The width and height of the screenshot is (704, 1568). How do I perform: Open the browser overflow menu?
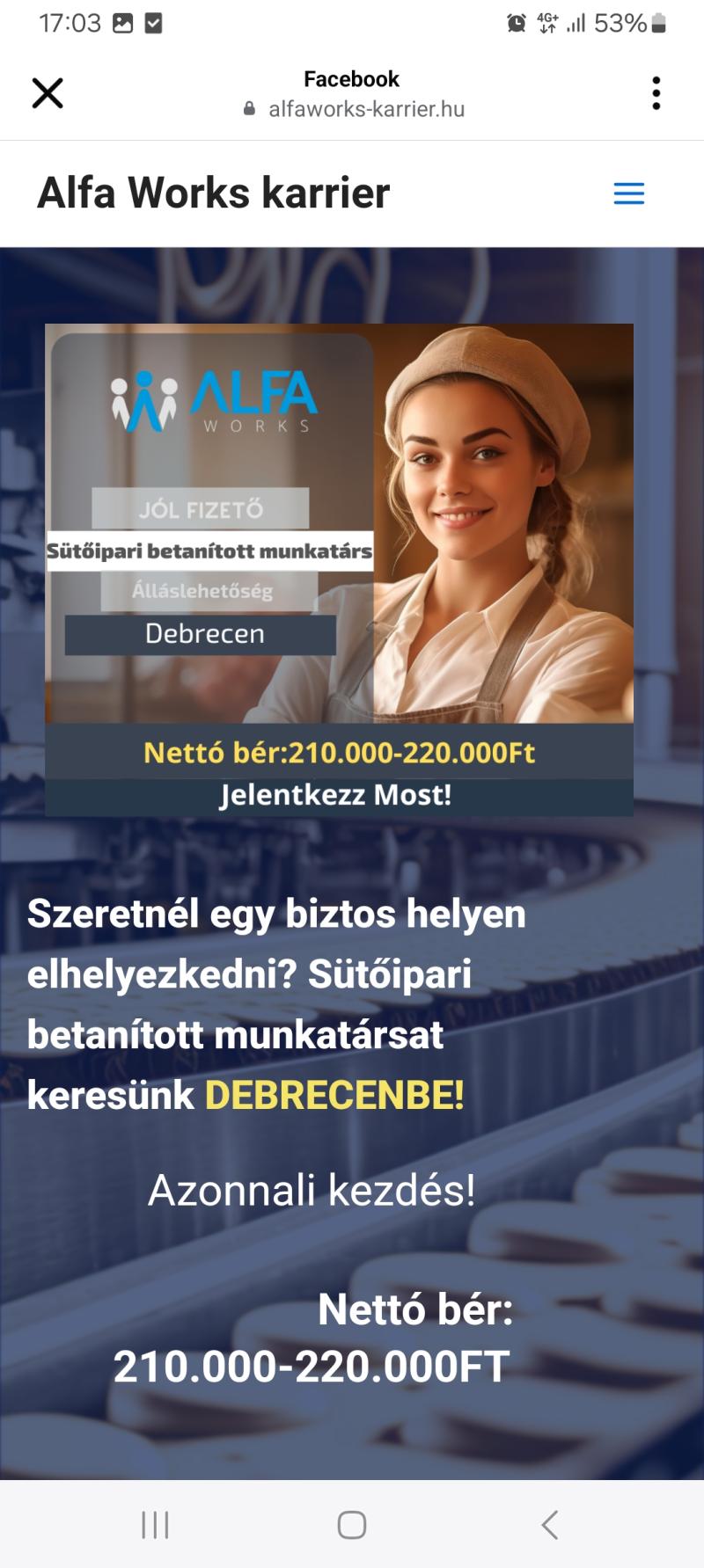656,93
